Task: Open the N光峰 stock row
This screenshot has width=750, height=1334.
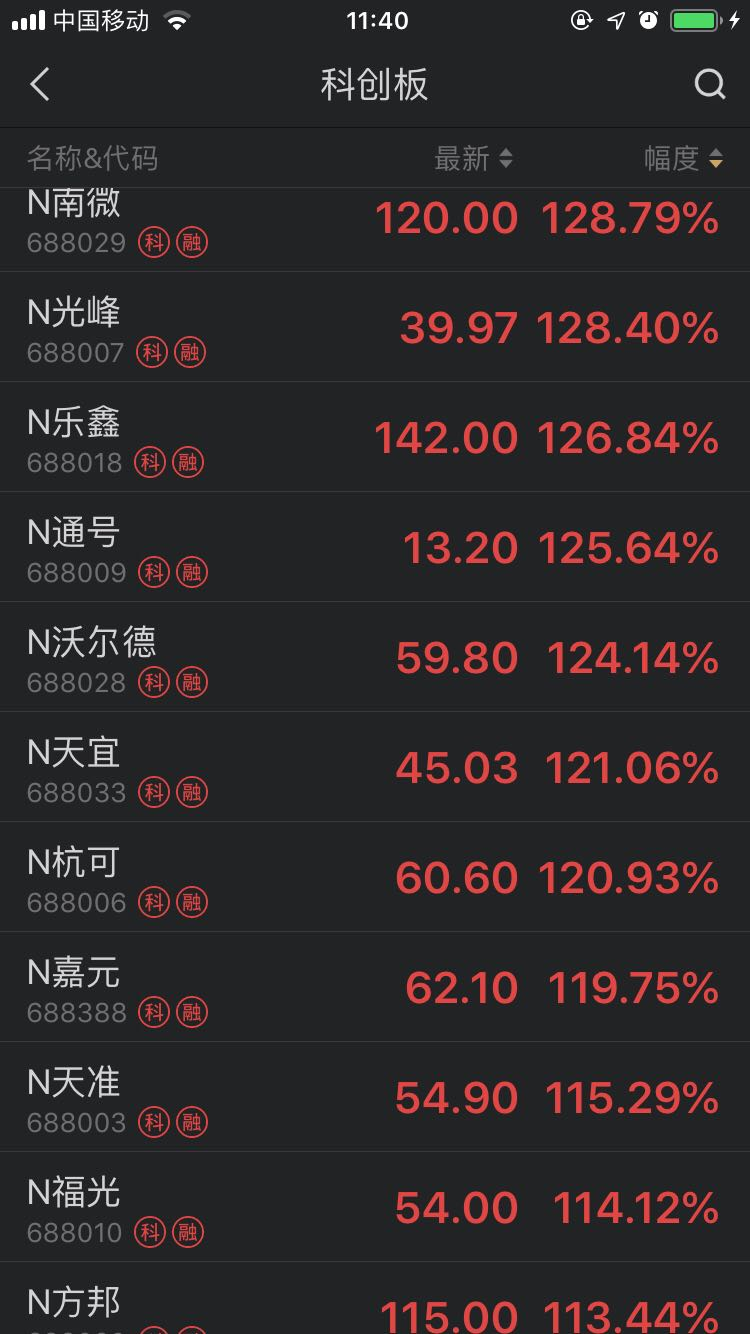Action: click(375, 327)
